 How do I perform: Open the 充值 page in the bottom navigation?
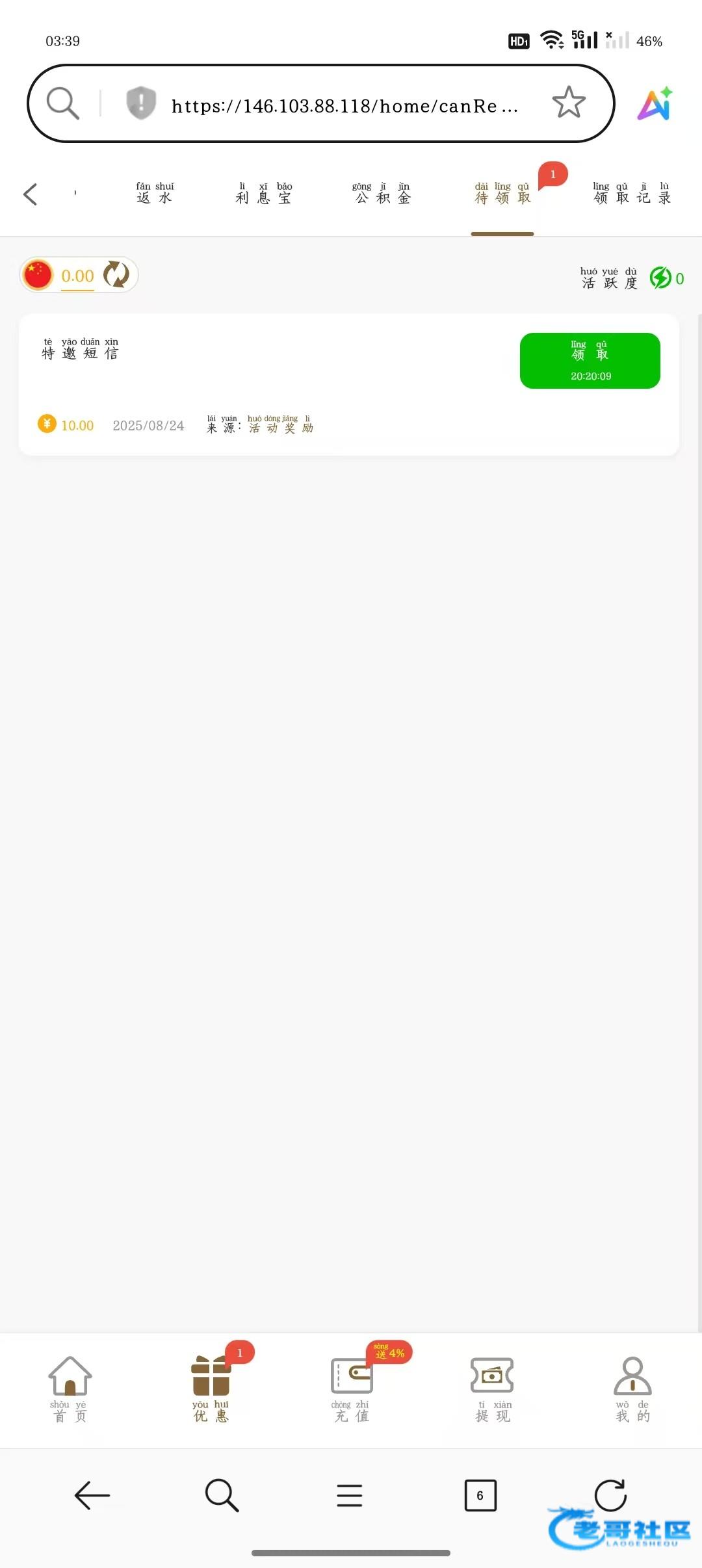pos(352,1389)
